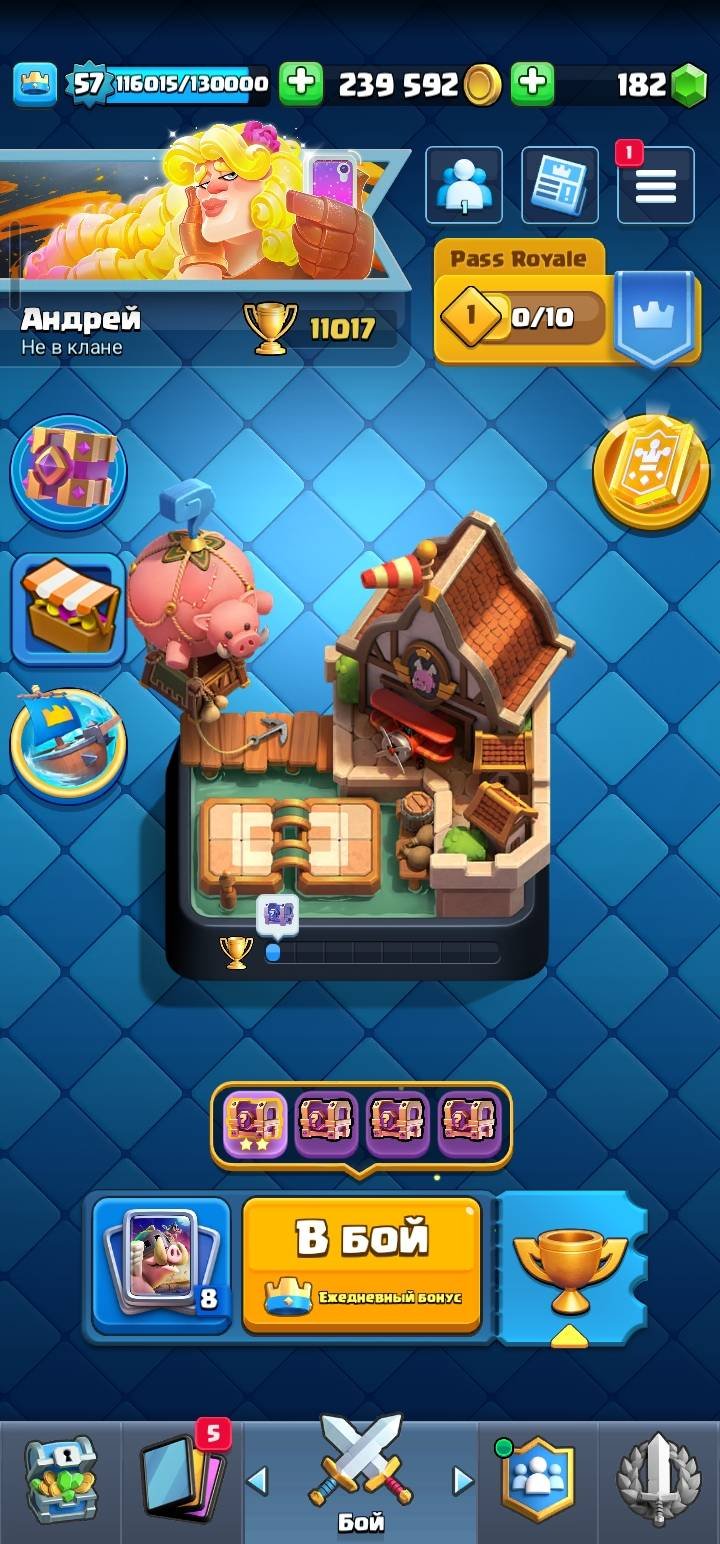Open the Pass Royale panel
This screenshot has height=1544, width=720.
pos(567,303)
